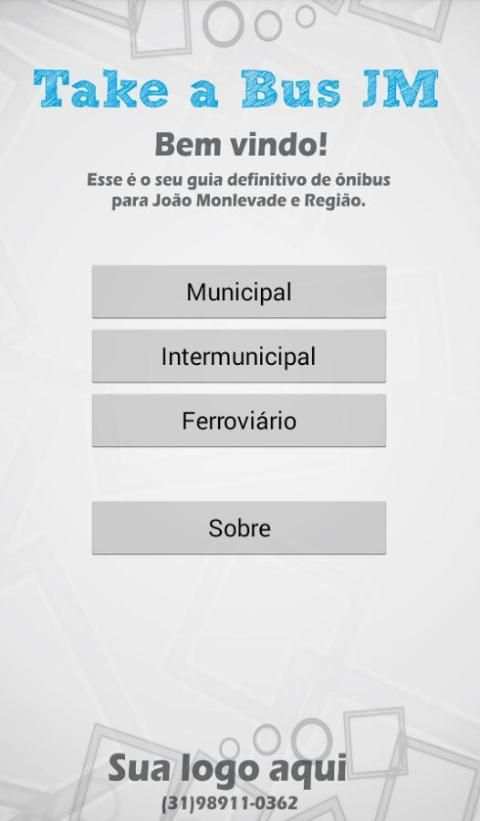This screenshot has height=821, width=480.
Task: Select the Intermunicipal button
Action: [239, 356]
